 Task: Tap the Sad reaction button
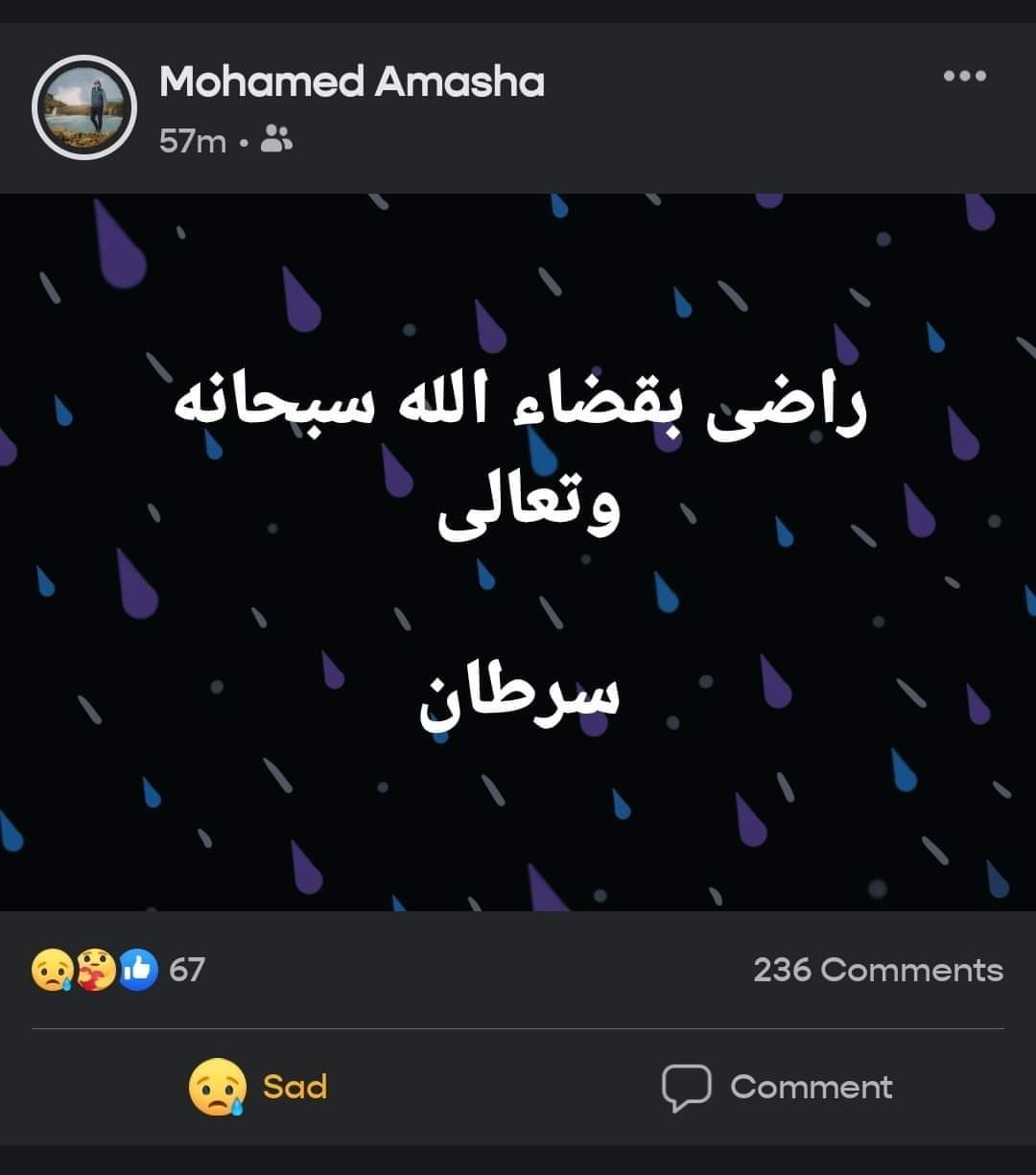click(259, 1087)
